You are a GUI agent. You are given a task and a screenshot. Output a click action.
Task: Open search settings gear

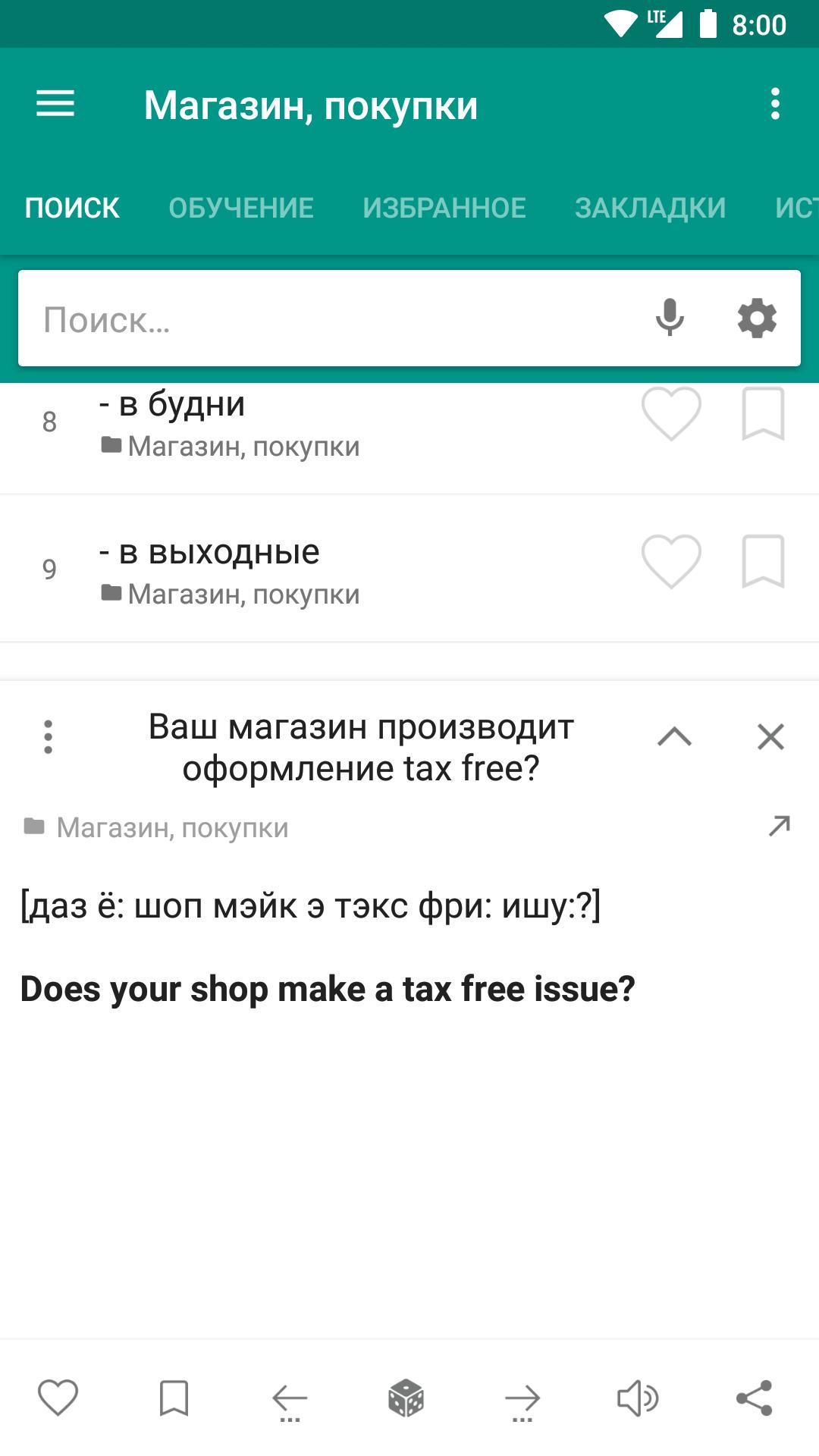757,318
